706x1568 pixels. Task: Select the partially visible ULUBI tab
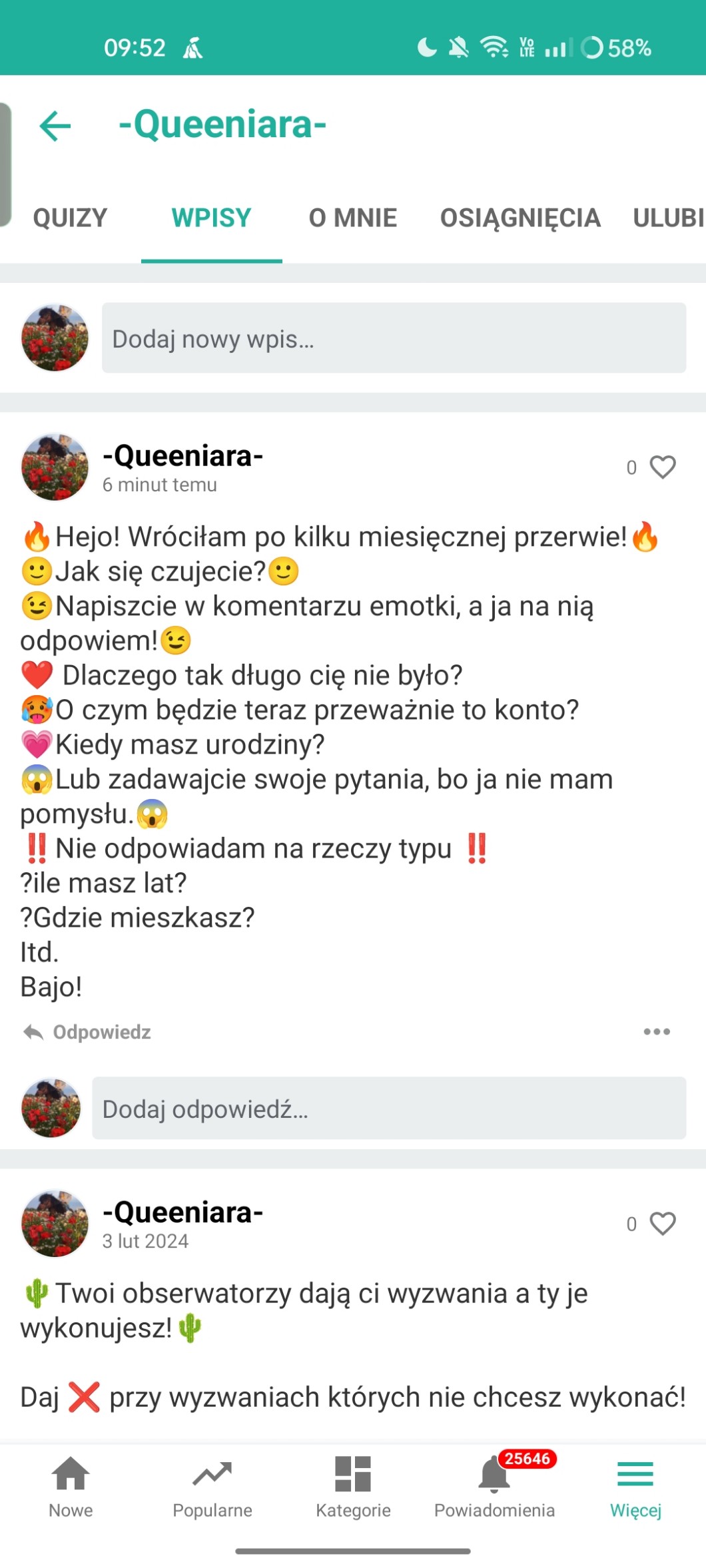point(668,218)
